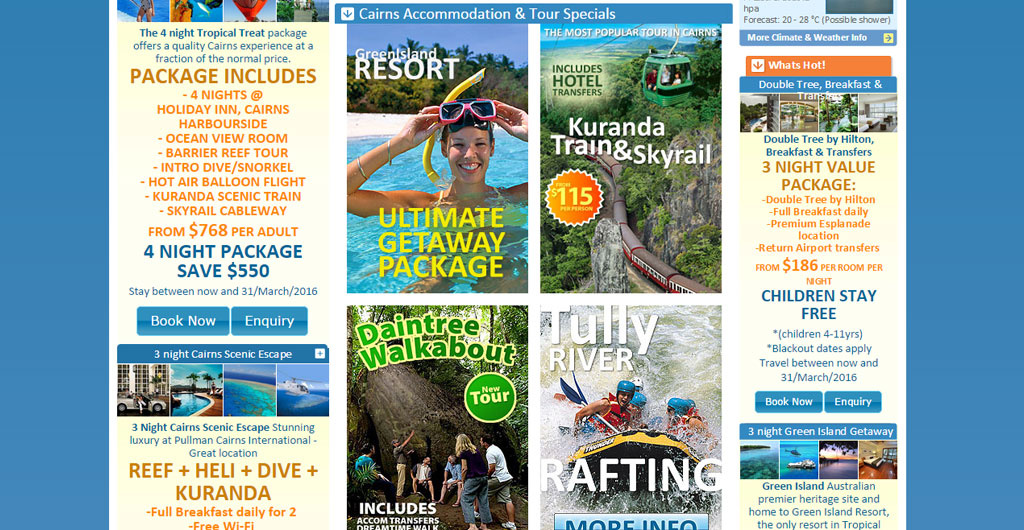Image resolution: width=1024 pixels, height=530 pixels.
Task: Book the Double Tree 3 night package
Action: click(x=788, y=402)
